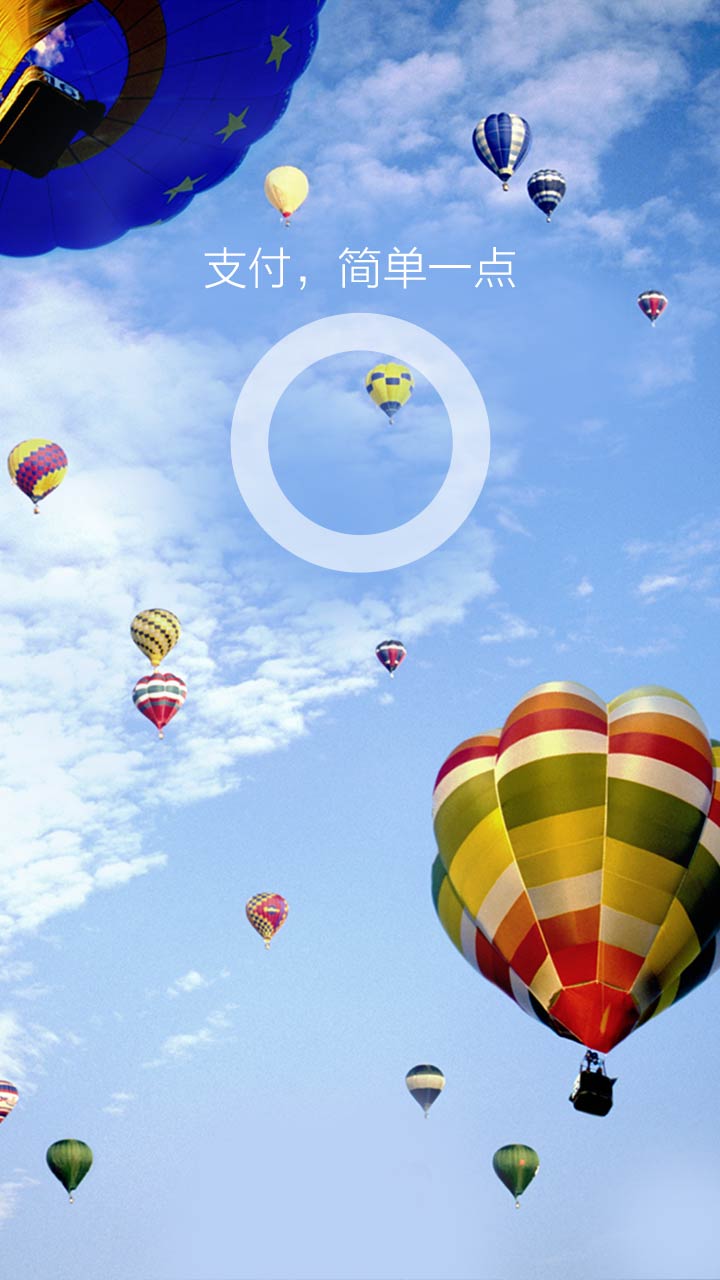Tap the white ring under the payment slogan

(360, 442)
